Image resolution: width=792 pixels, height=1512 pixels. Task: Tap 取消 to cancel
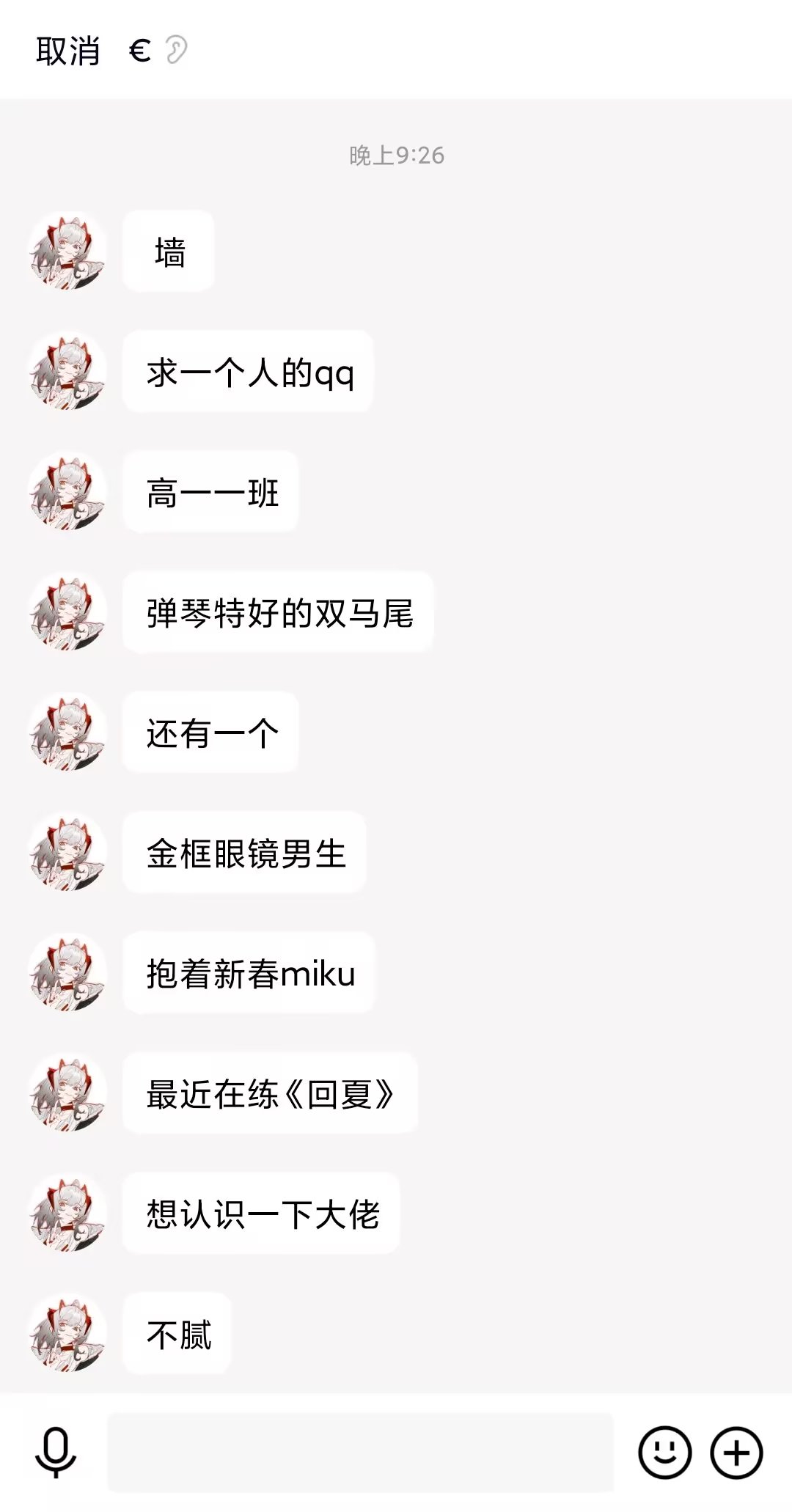point(67,51)
